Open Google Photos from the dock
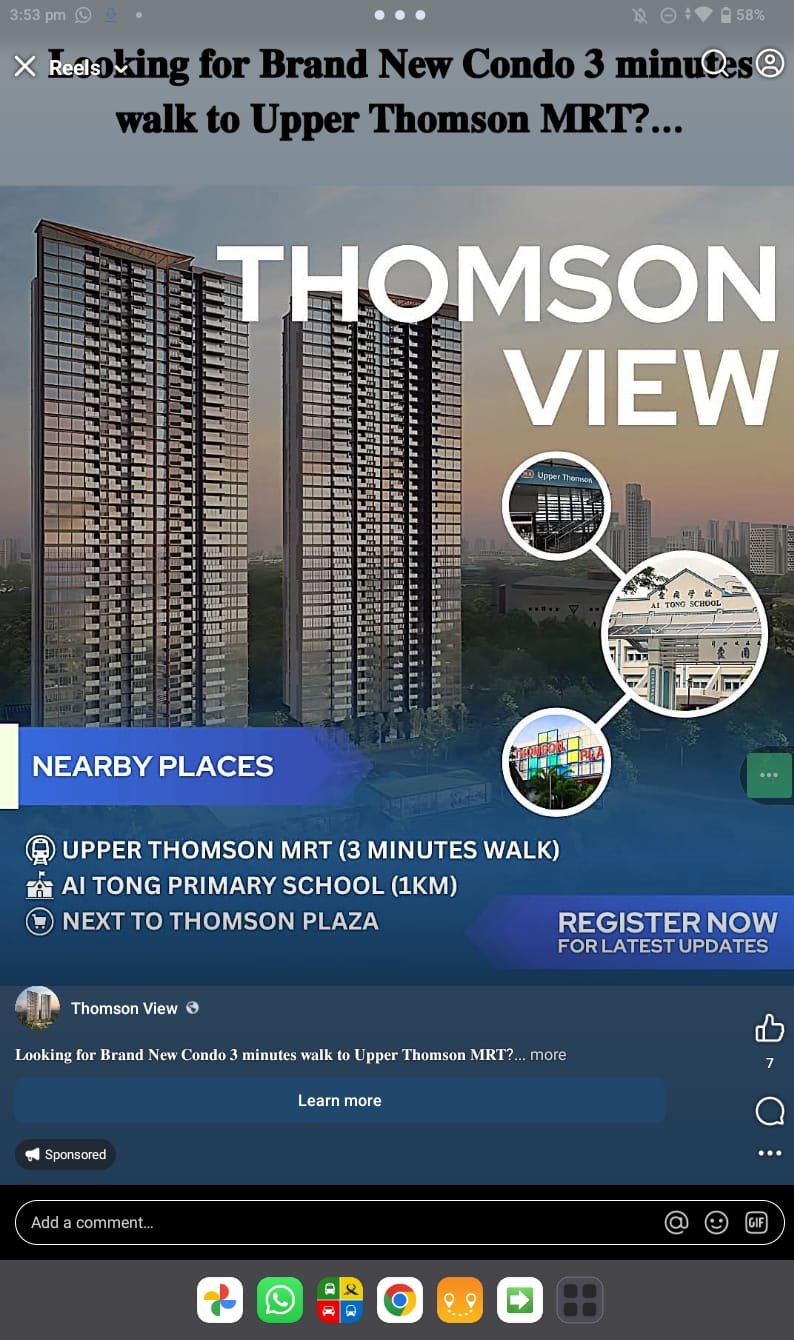794x1340 pixels. [x=220, y=1300]
